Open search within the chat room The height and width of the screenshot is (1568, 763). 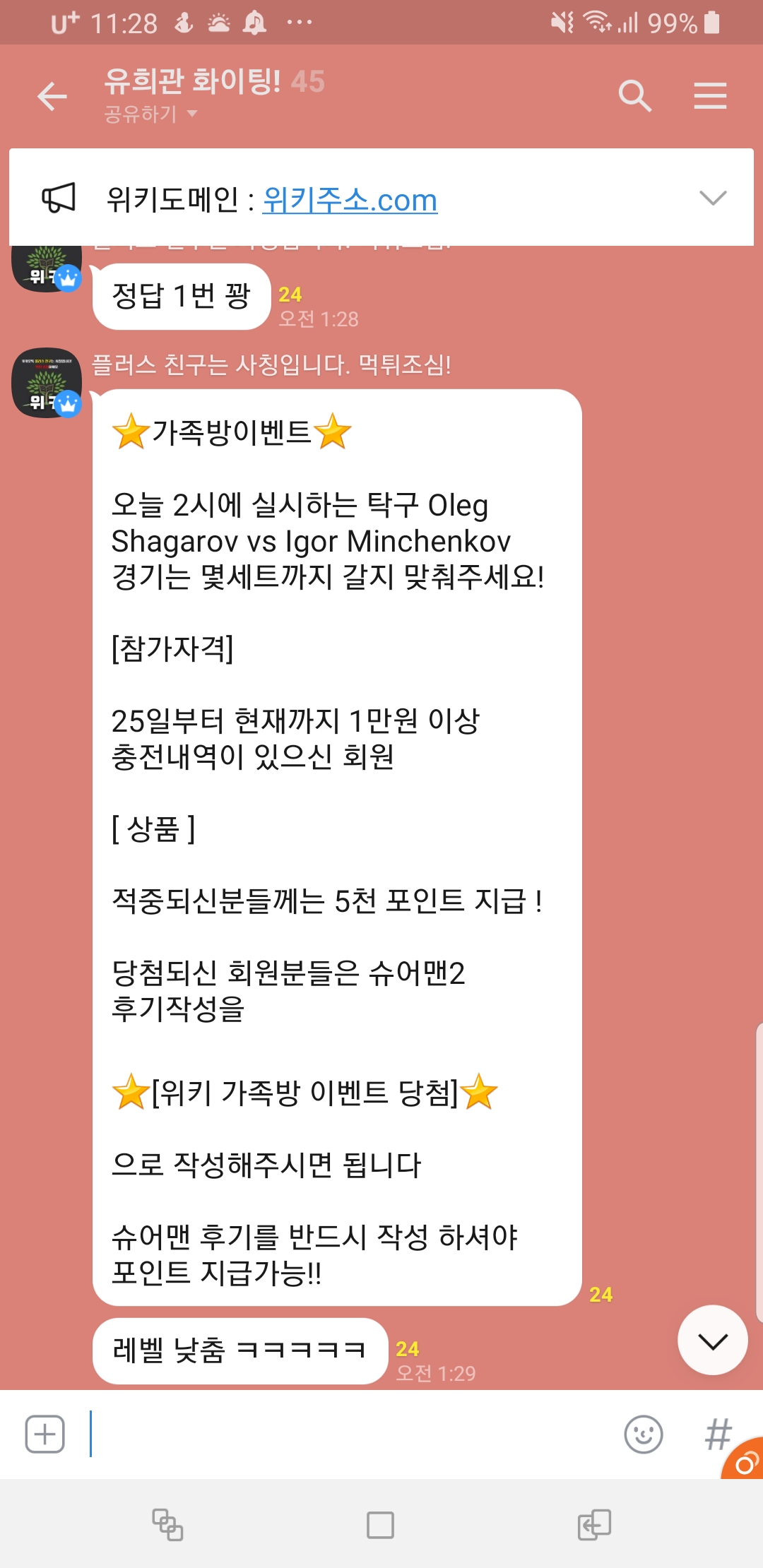[634, 96]
